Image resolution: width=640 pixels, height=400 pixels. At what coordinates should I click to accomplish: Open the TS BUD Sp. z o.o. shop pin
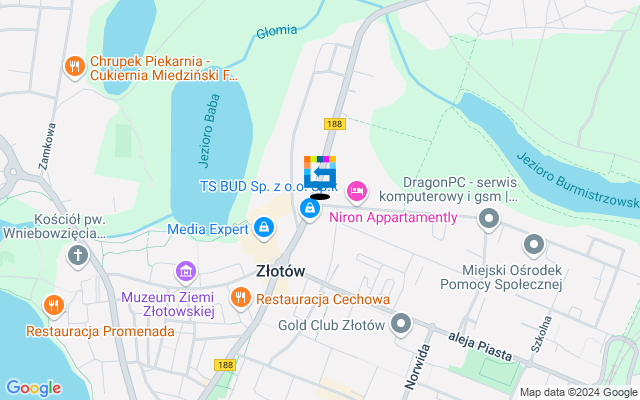coord(310,209)
